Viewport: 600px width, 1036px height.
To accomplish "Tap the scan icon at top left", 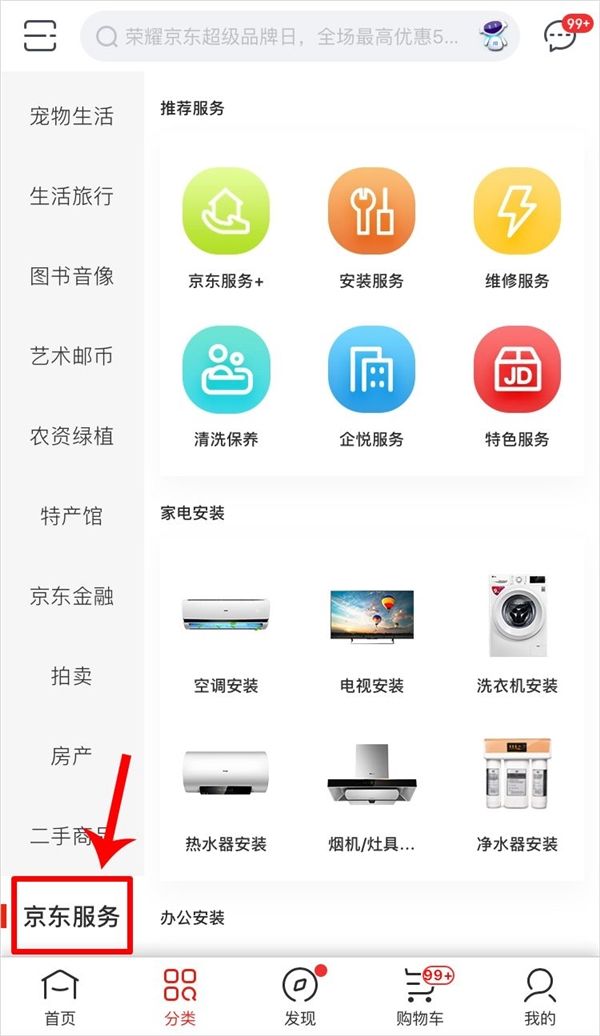I will pyautogui.click(x=41, y=36).
